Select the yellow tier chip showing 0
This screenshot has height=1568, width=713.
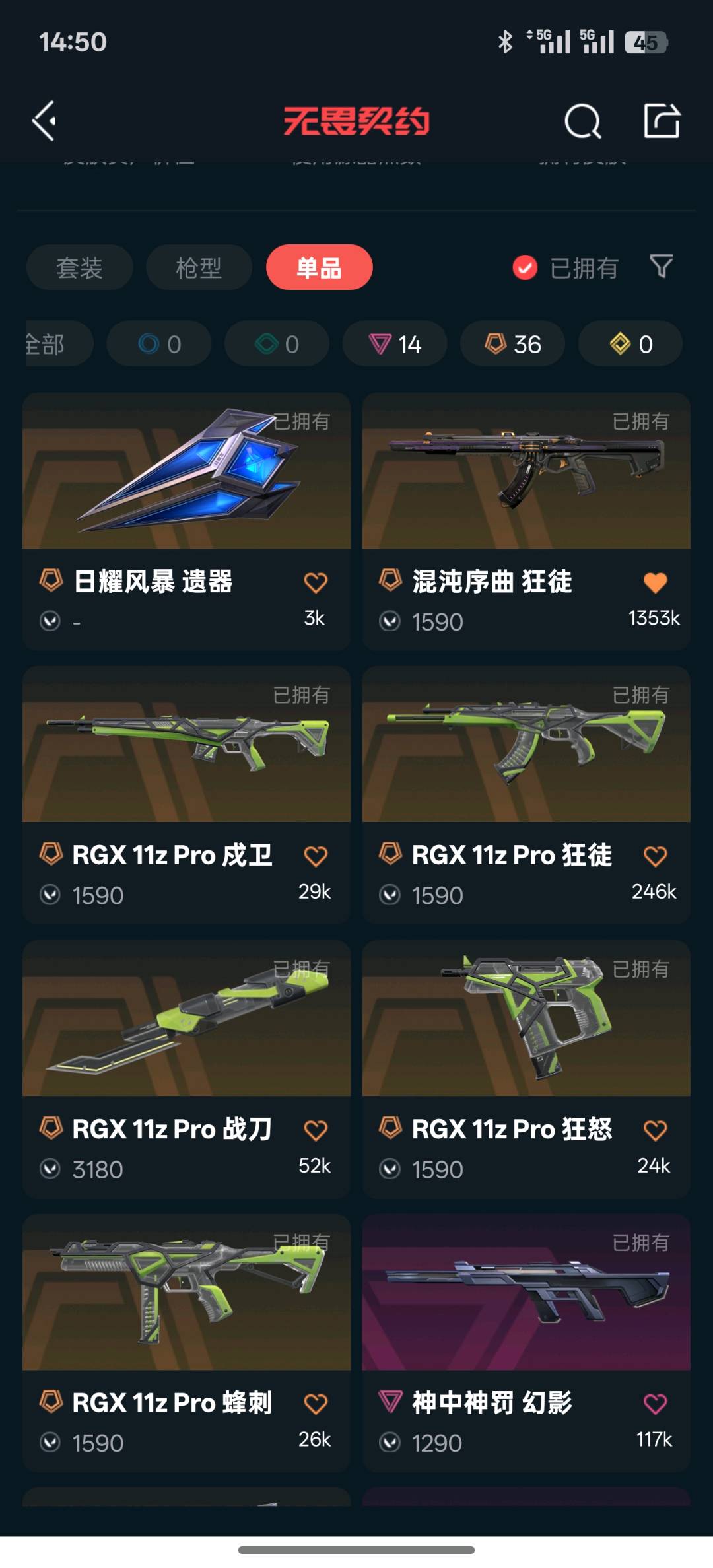click(x=630, y=344)
